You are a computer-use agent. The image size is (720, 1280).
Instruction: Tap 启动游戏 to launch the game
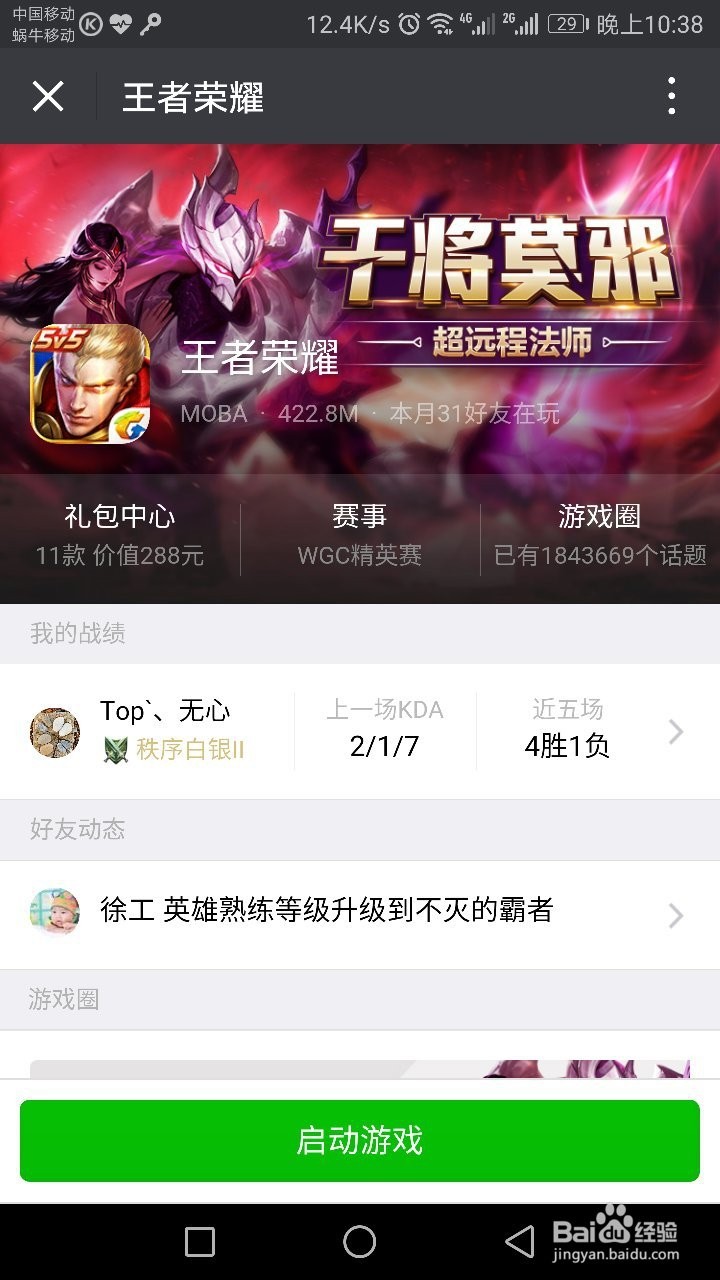point(360,1140)
